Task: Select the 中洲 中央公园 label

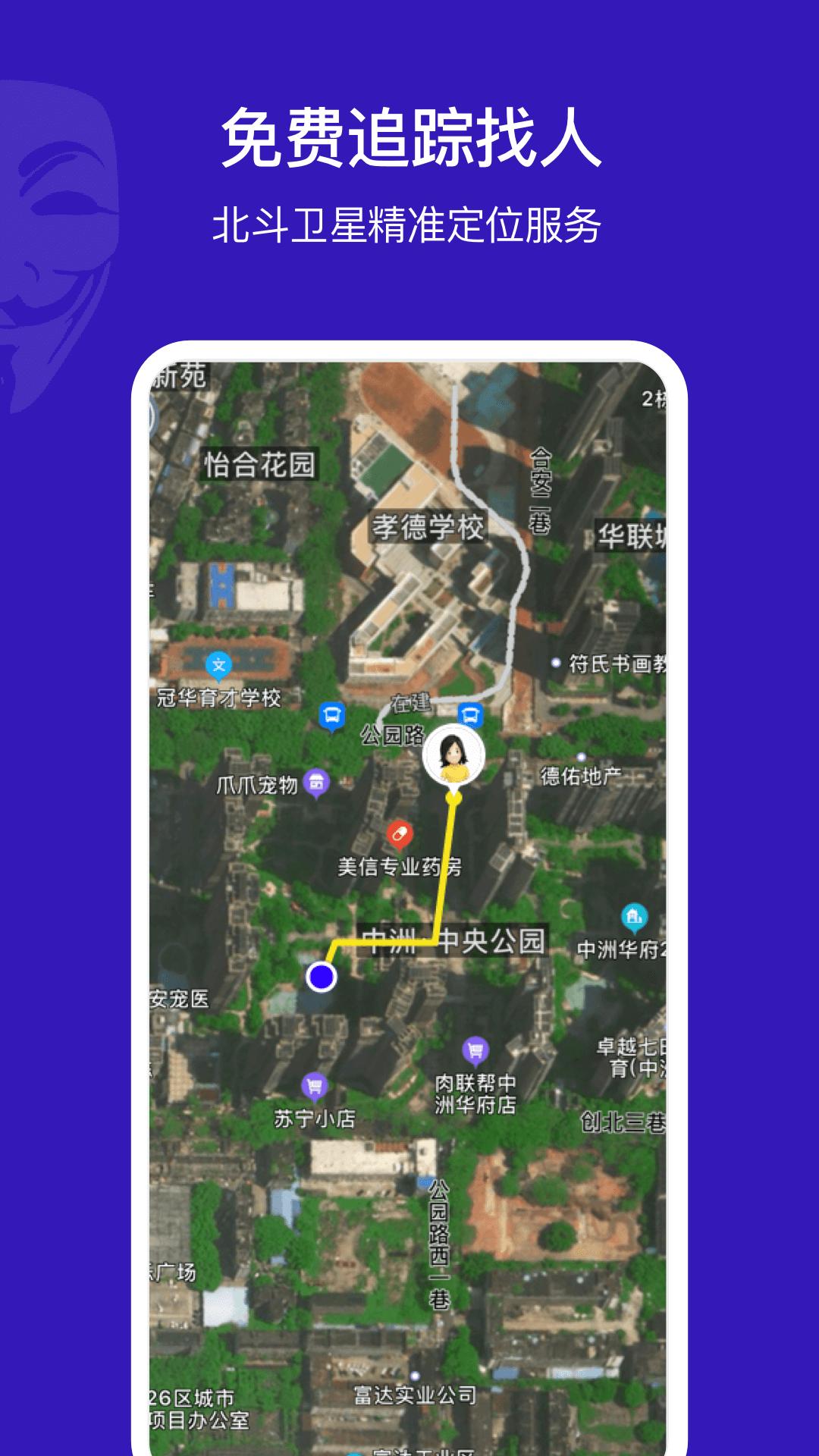Action: point(455,940)
